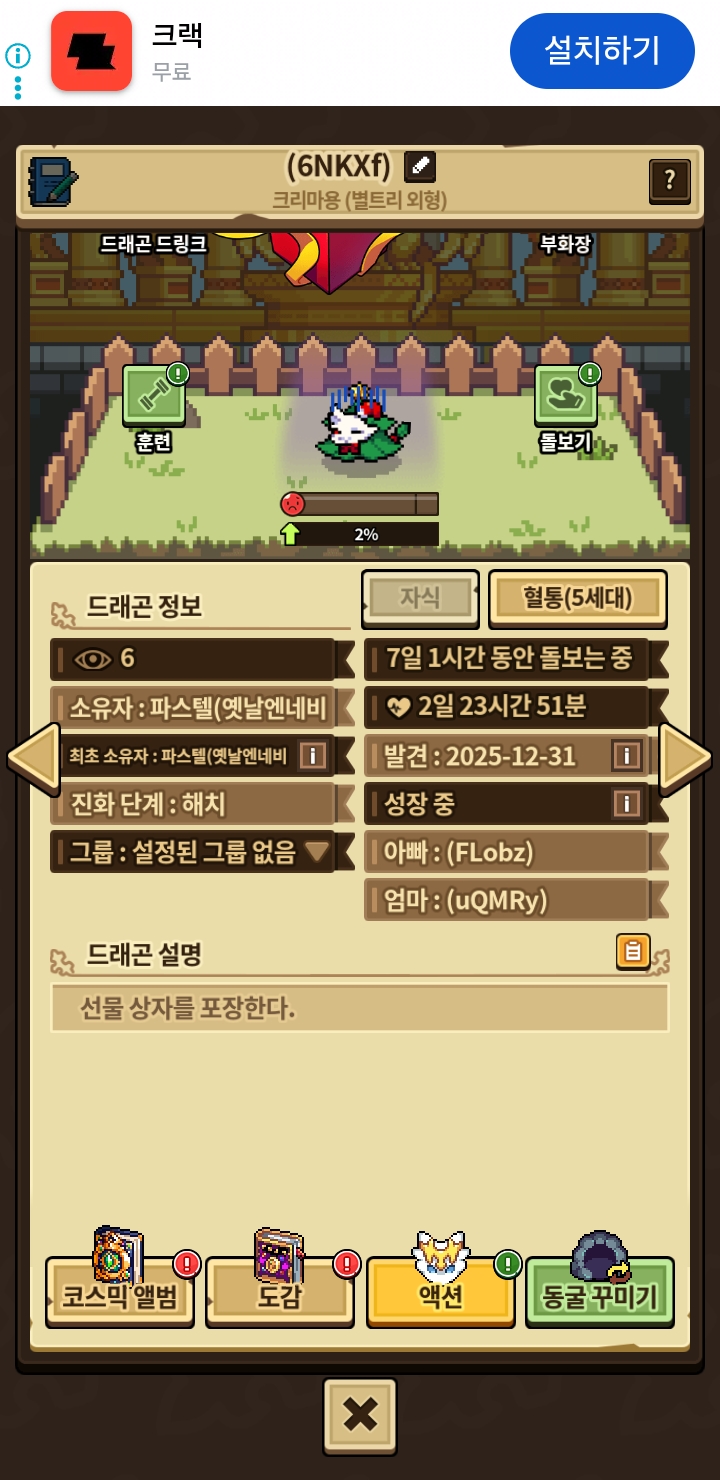Show info for 발견 date 2025-12-31
Screen dimensions: 720x1480
pos(627,755)
